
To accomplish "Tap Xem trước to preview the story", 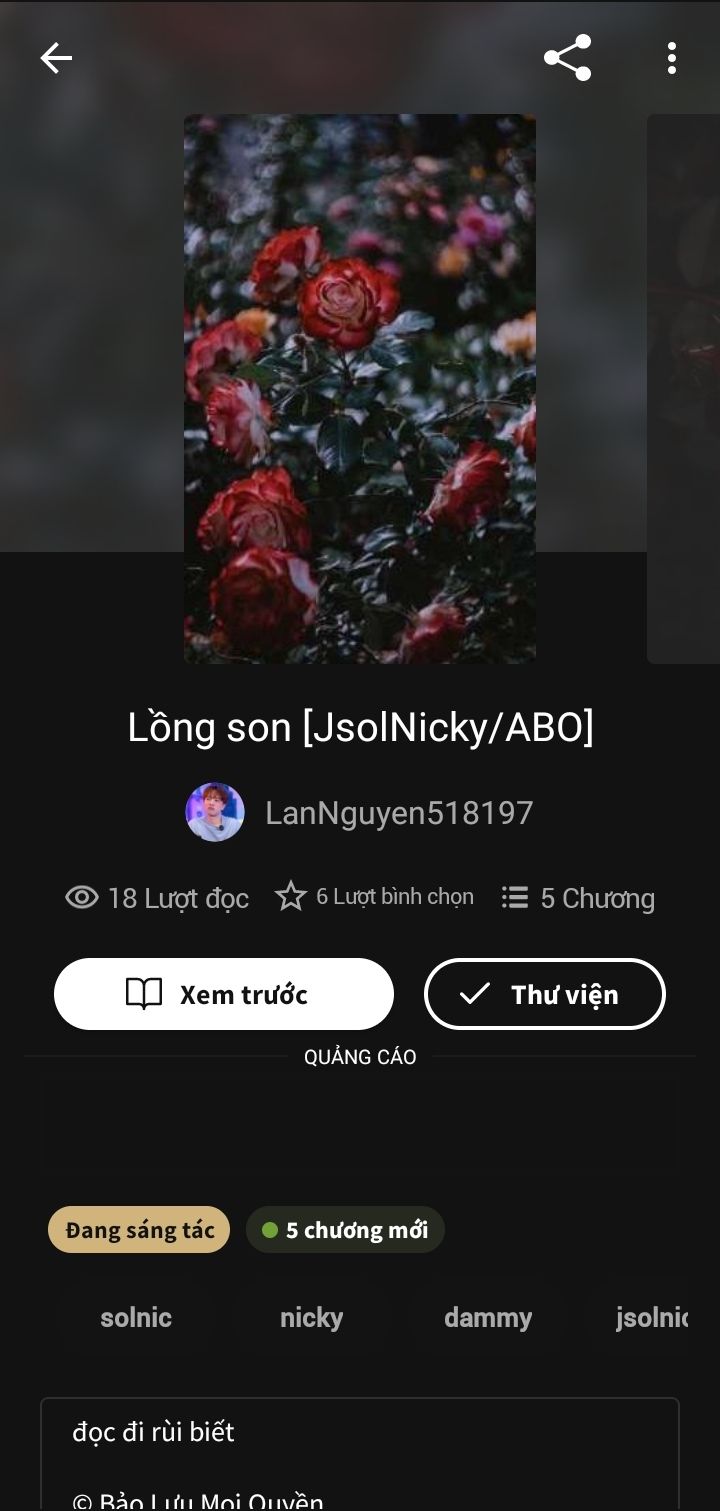I will (224, 994).
